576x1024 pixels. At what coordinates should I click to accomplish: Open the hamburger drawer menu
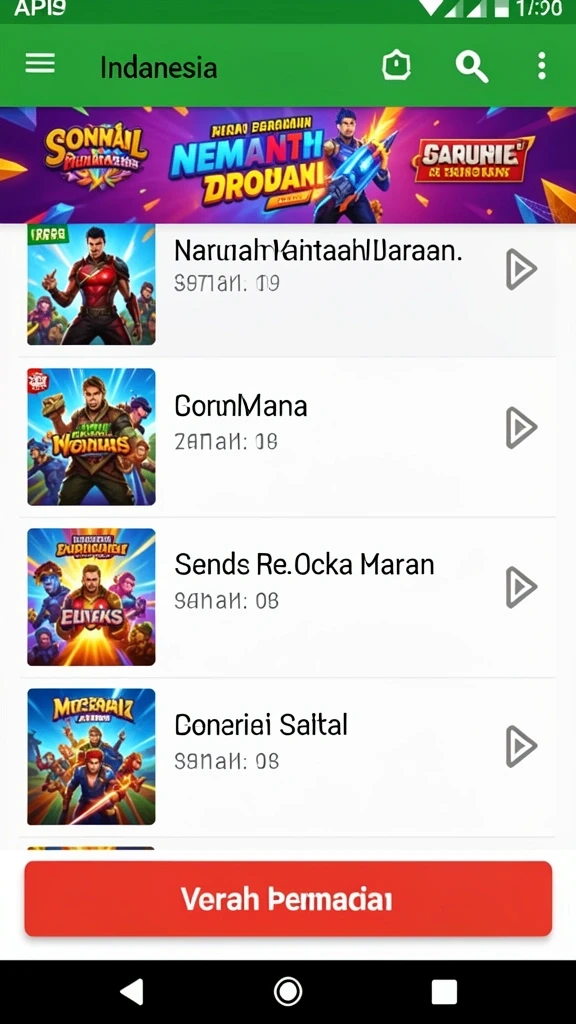[40, 64]
